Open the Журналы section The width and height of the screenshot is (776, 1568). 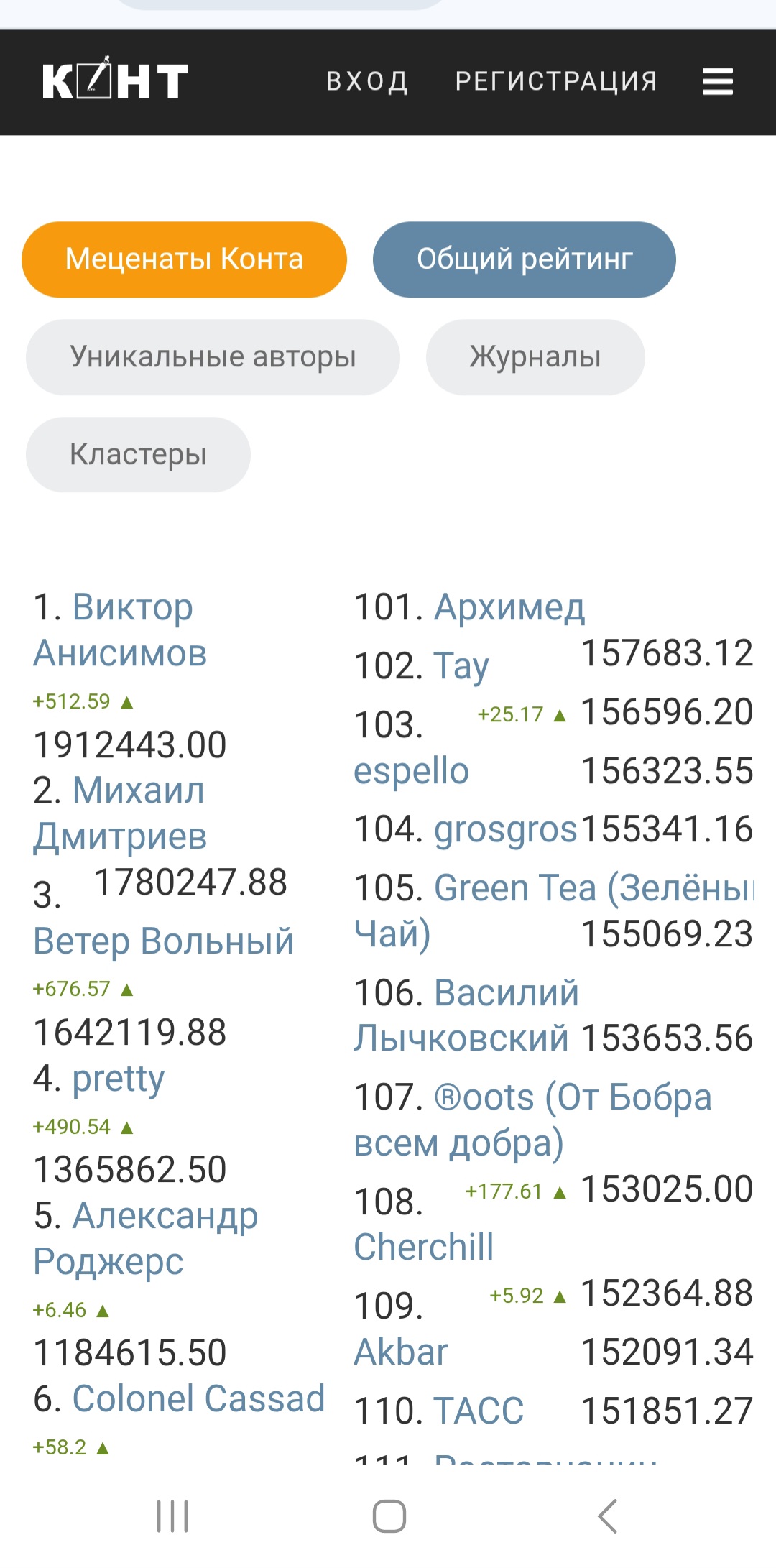coord(535,357)
